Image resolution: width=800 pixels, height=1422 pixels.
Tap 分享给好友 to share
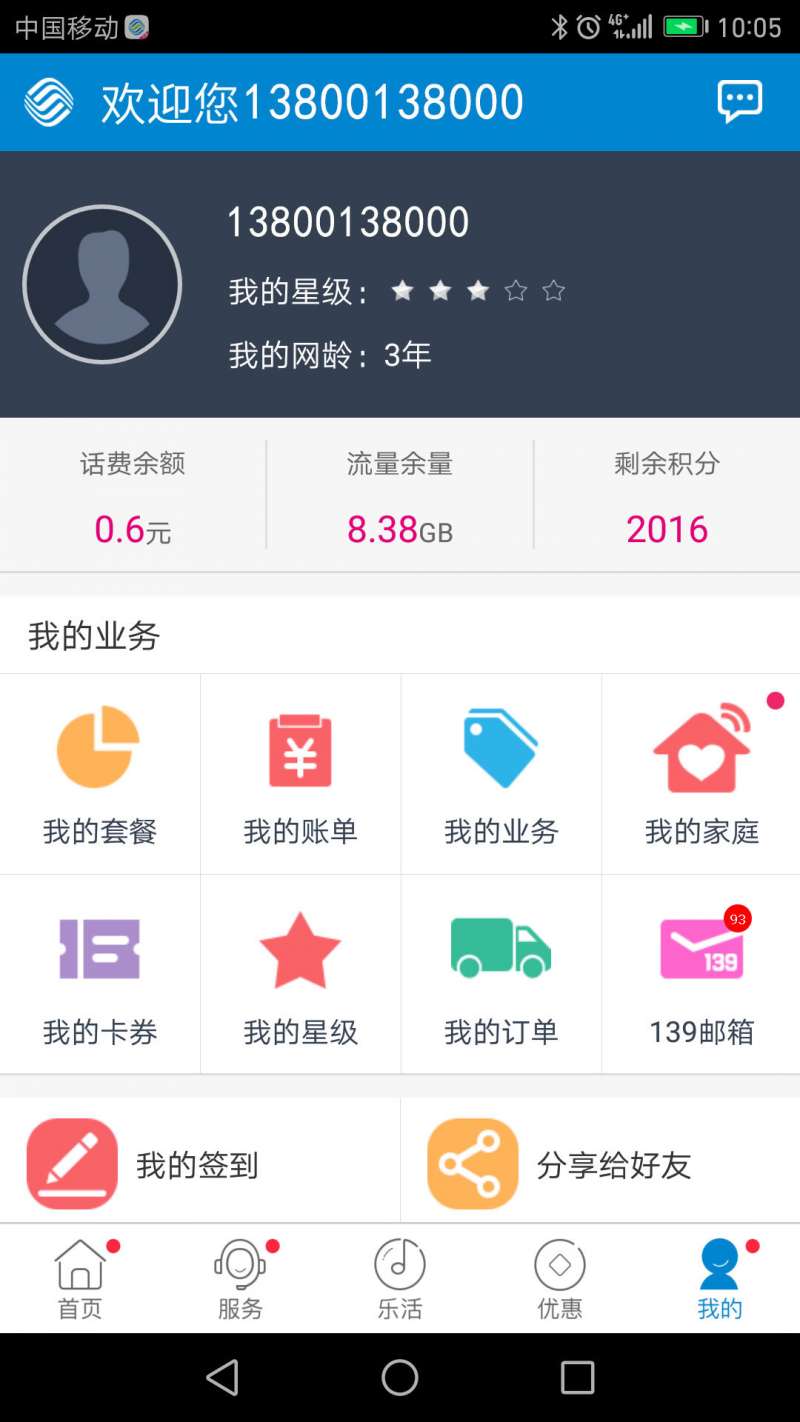click(600, 1163)
